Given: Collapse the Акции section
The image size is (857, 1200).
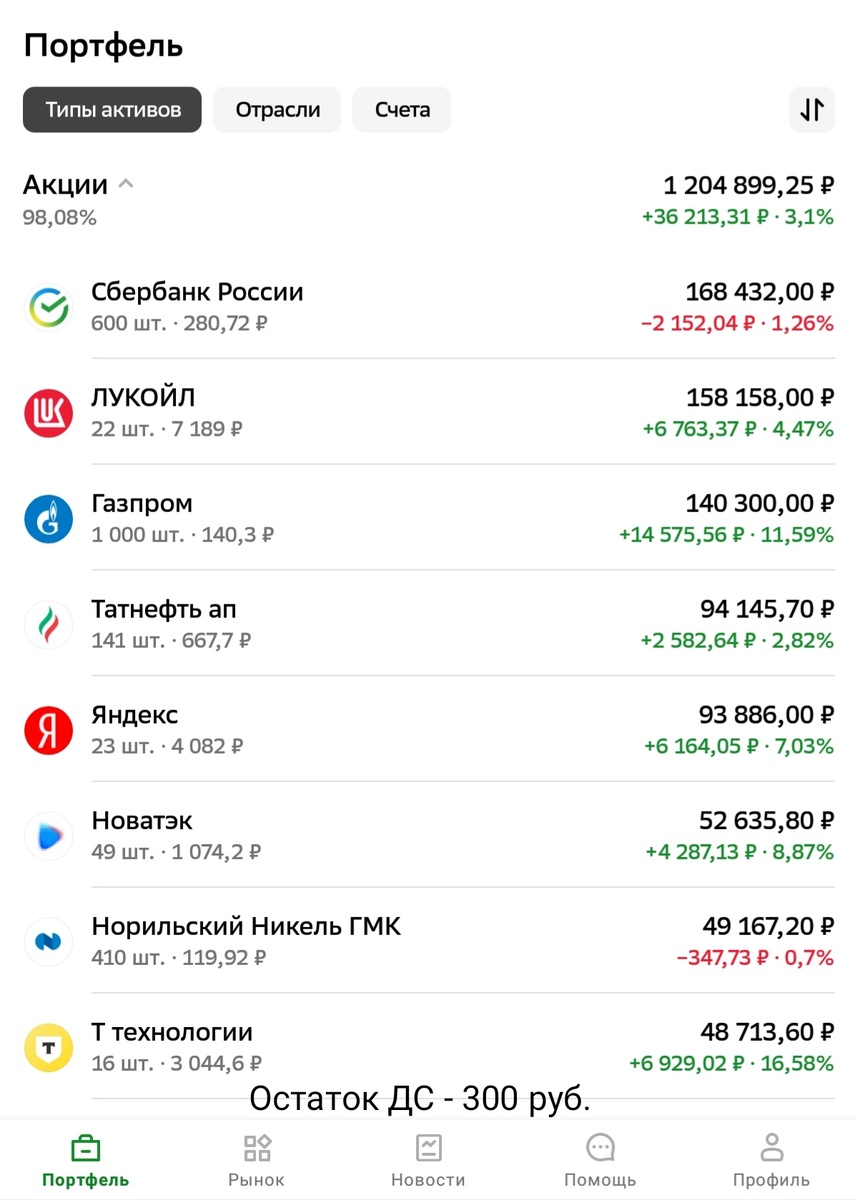Looking at the screenshot, I should click(x=125, y=185).
